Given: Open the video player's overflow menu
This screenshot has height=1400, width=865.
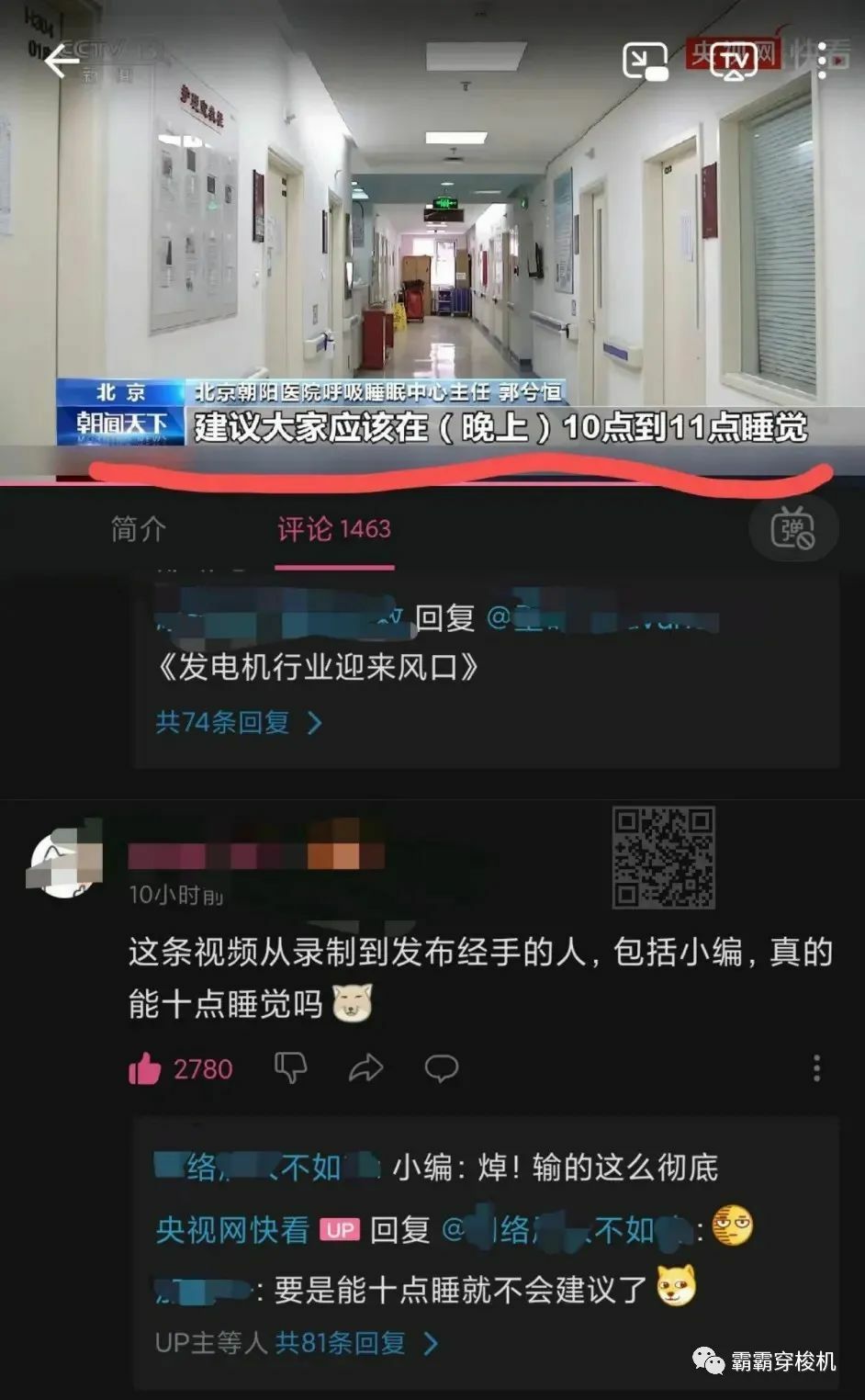Looking at the screenshot, I should (x=822, y=62).
